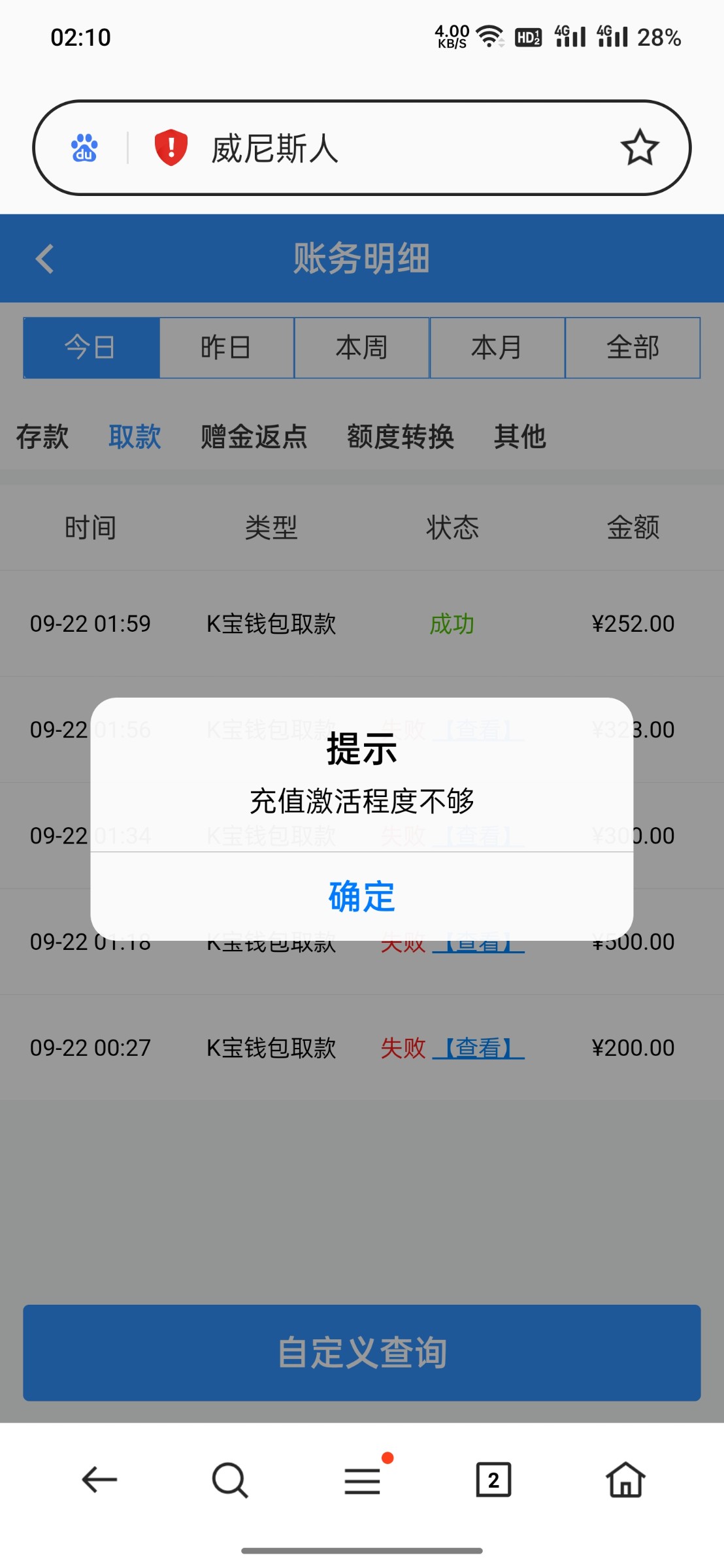The image size is (724, 1568).
Task: Bookmark this page with the star
Action: pyautogui.click(x=639, y=148)
